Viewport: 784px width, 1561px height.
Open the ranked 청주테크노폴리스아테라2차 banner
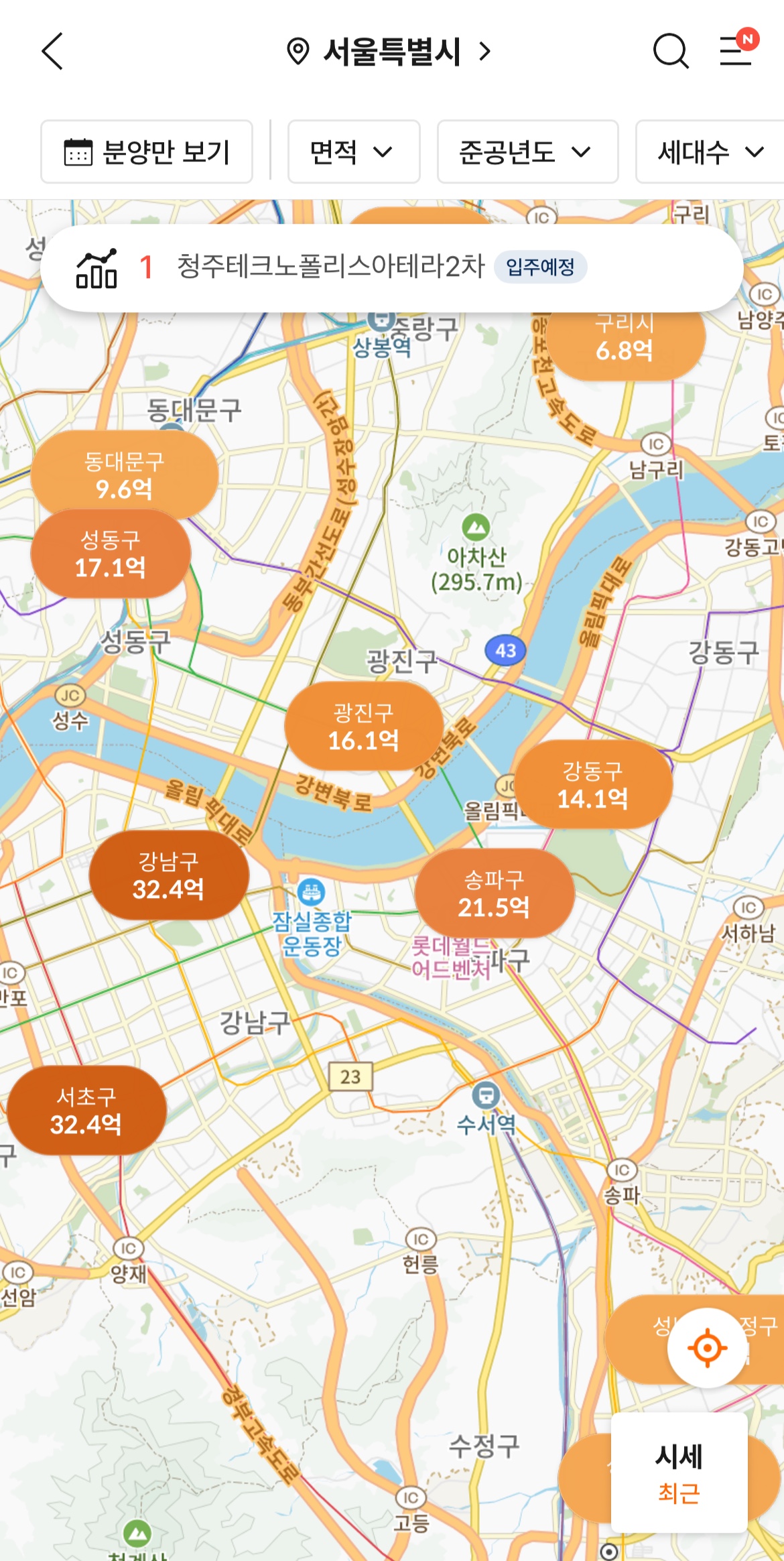[x=391, y=267]
